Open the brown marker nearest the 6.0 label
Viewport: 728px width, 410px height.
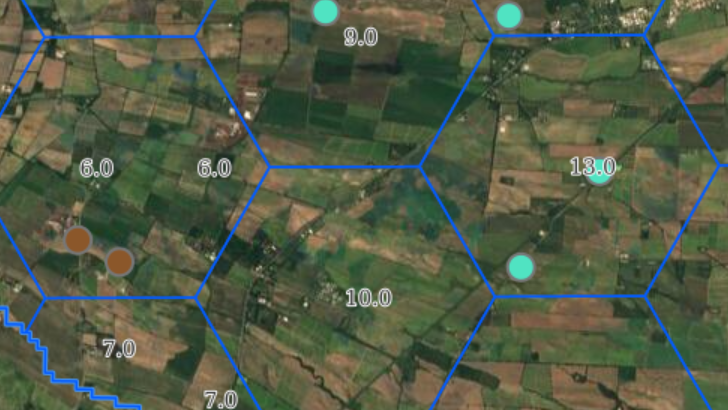point(78,239)
